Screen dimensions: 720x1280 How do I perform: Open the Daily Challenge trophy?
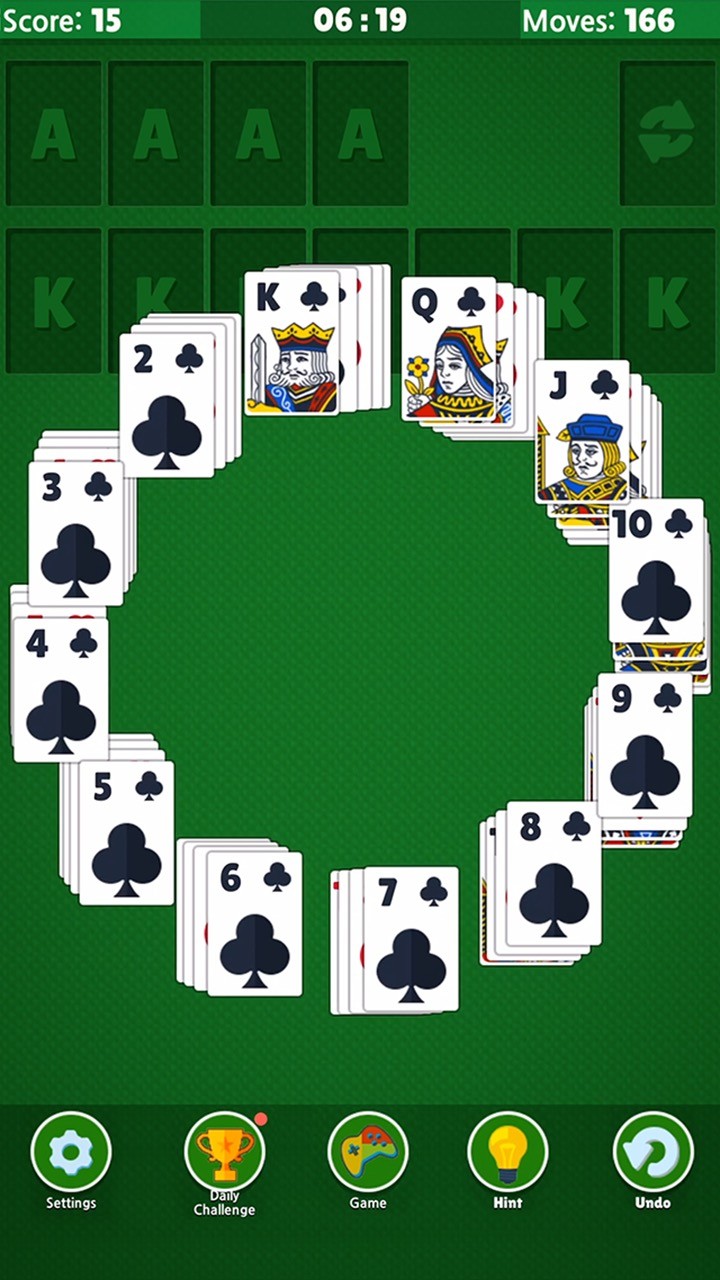tap(224, 1152)
